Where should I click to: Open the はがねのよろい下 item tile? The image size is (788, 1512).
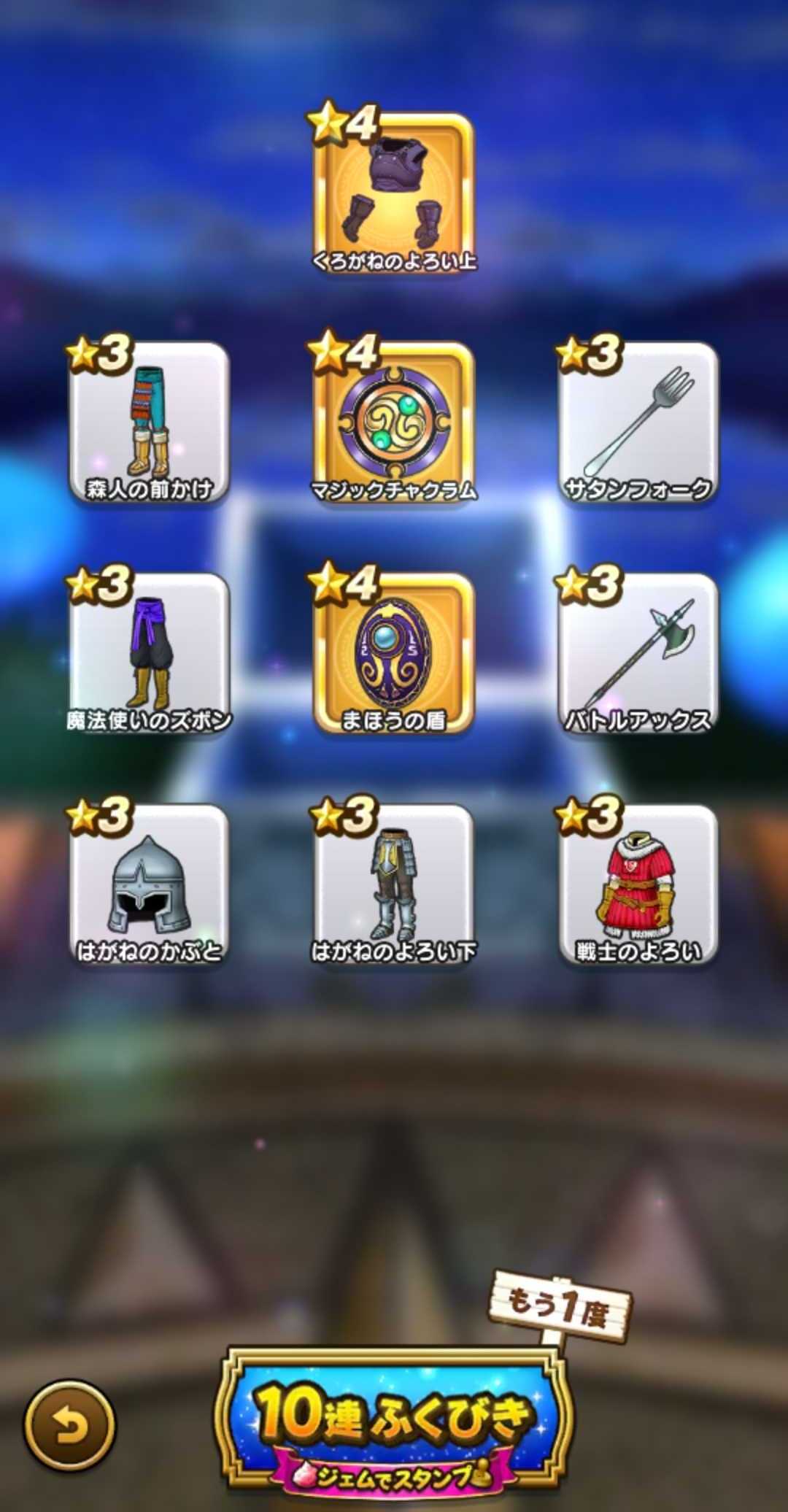tap(394, 884)
